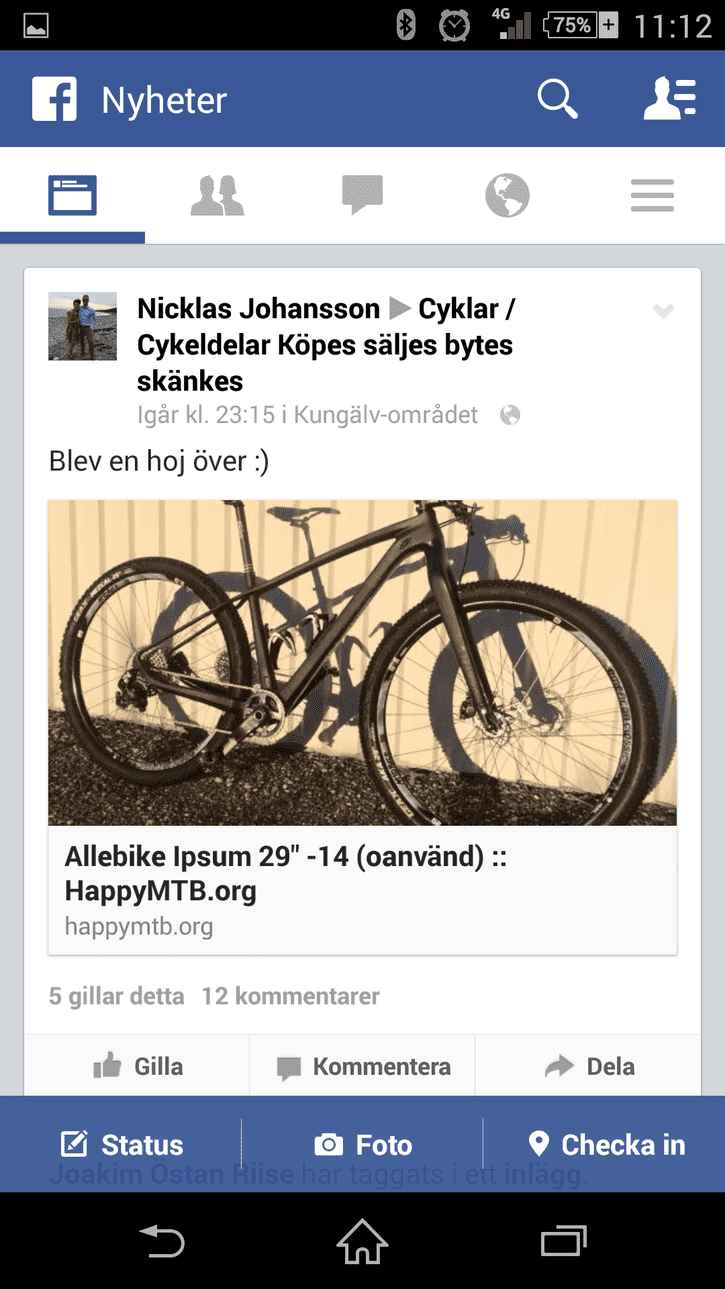Open Nicklas Johansson's profile picture
Viewport: 725px width, 1289px height.
[83, 327]
